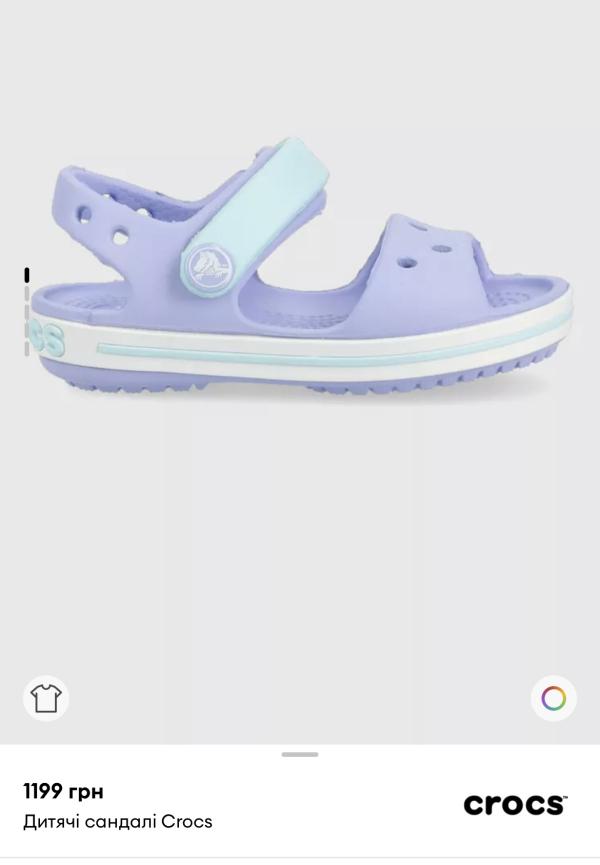Expand the product details sheet handle

[300, 754]
